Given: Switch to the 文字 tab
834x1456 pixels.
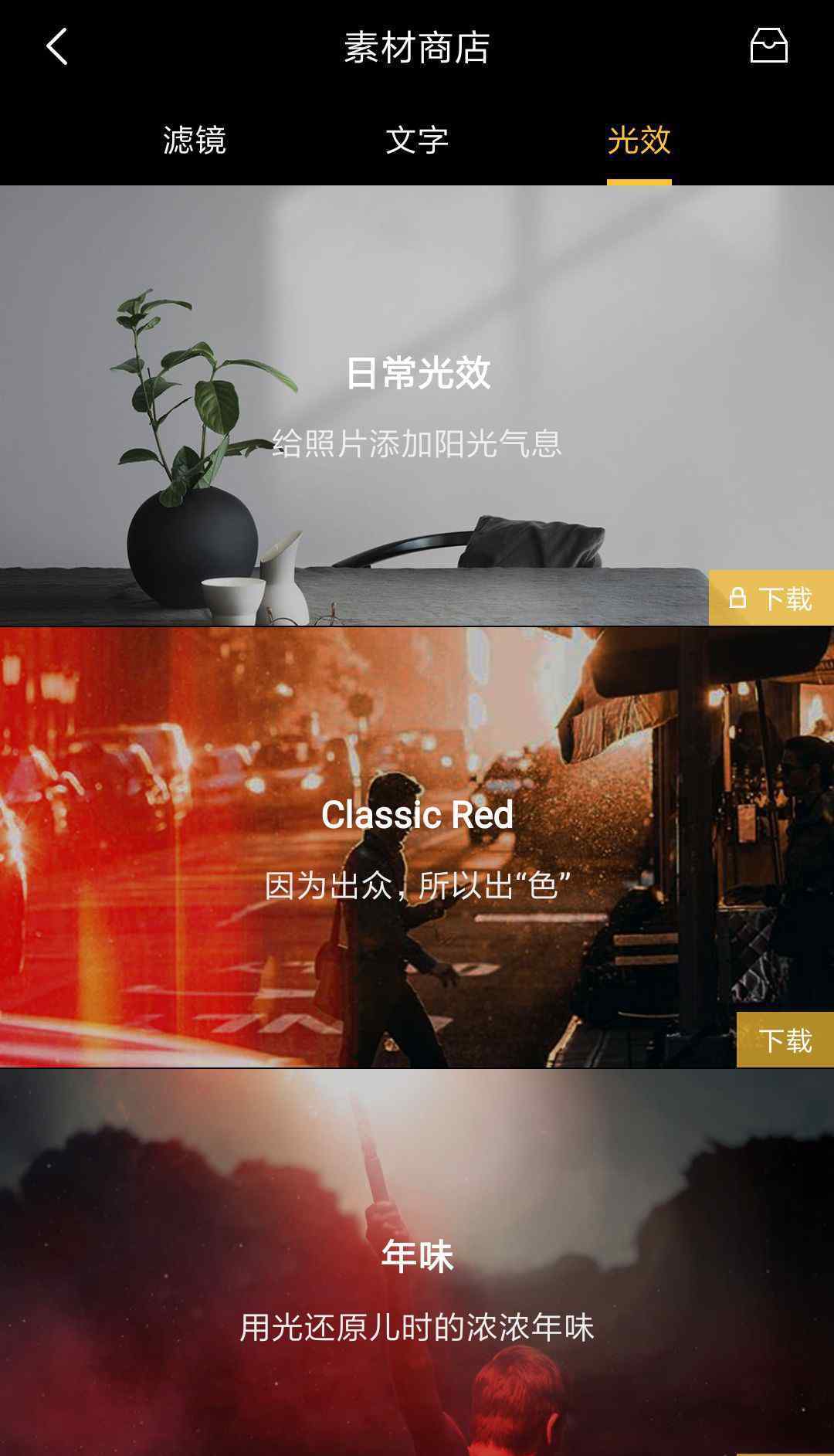Looking at the screenshot, I should point(417,140).
